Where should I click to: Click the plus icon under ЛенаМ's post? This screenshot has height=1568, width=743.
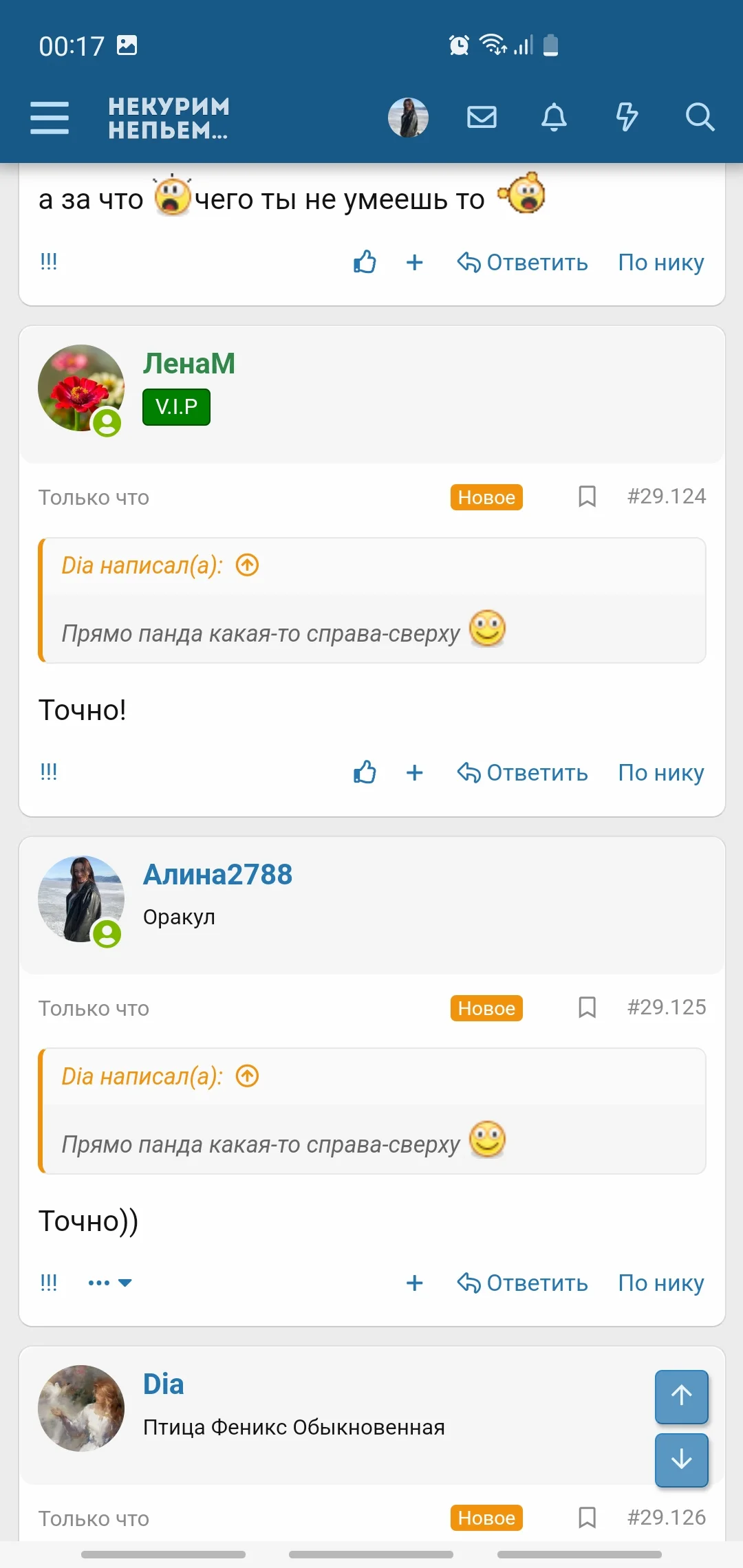tap(415, 772)
